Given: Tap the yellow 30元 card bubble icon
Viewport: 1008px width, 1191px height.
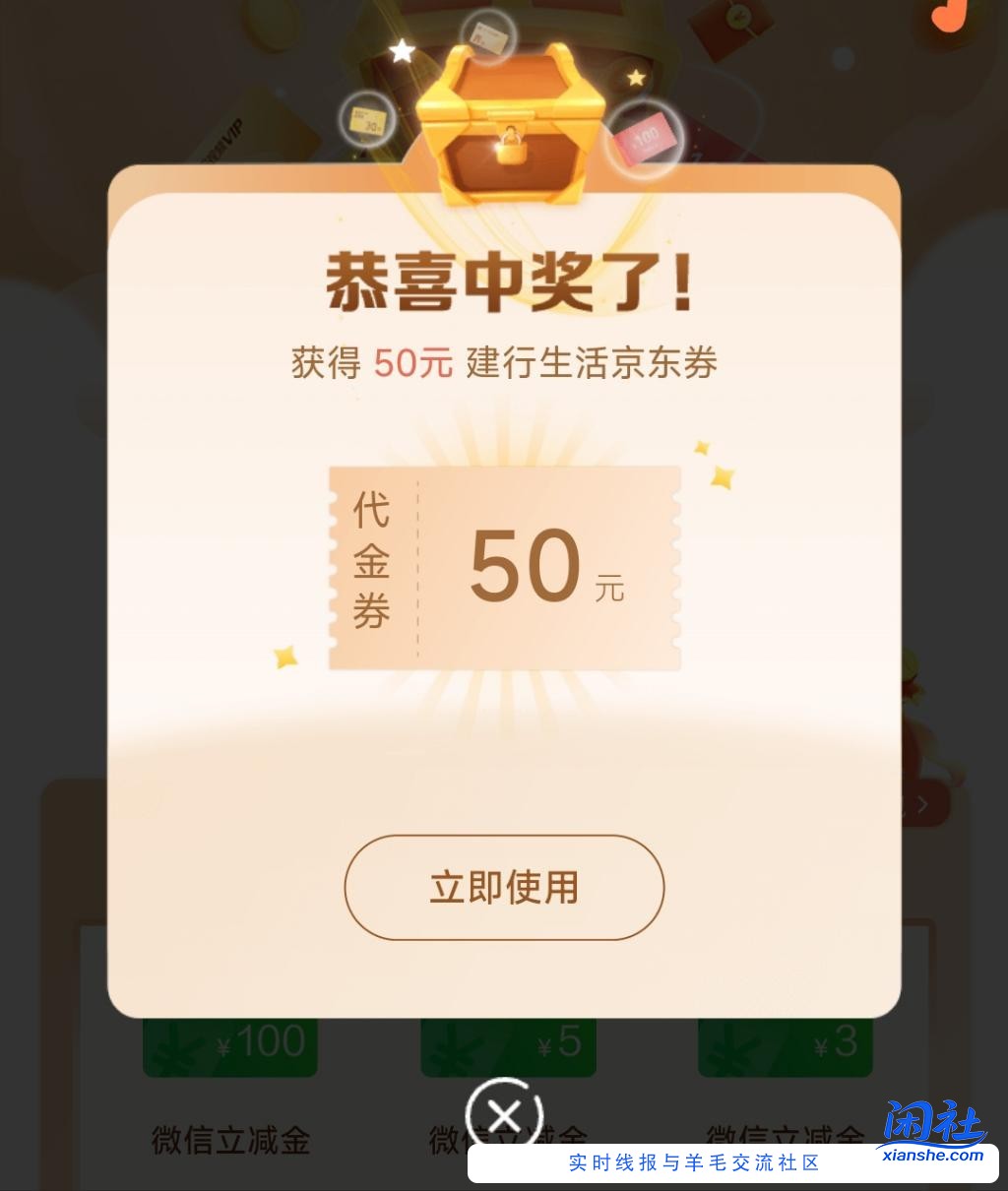Looking at the screenshot, I should (366, 120).
